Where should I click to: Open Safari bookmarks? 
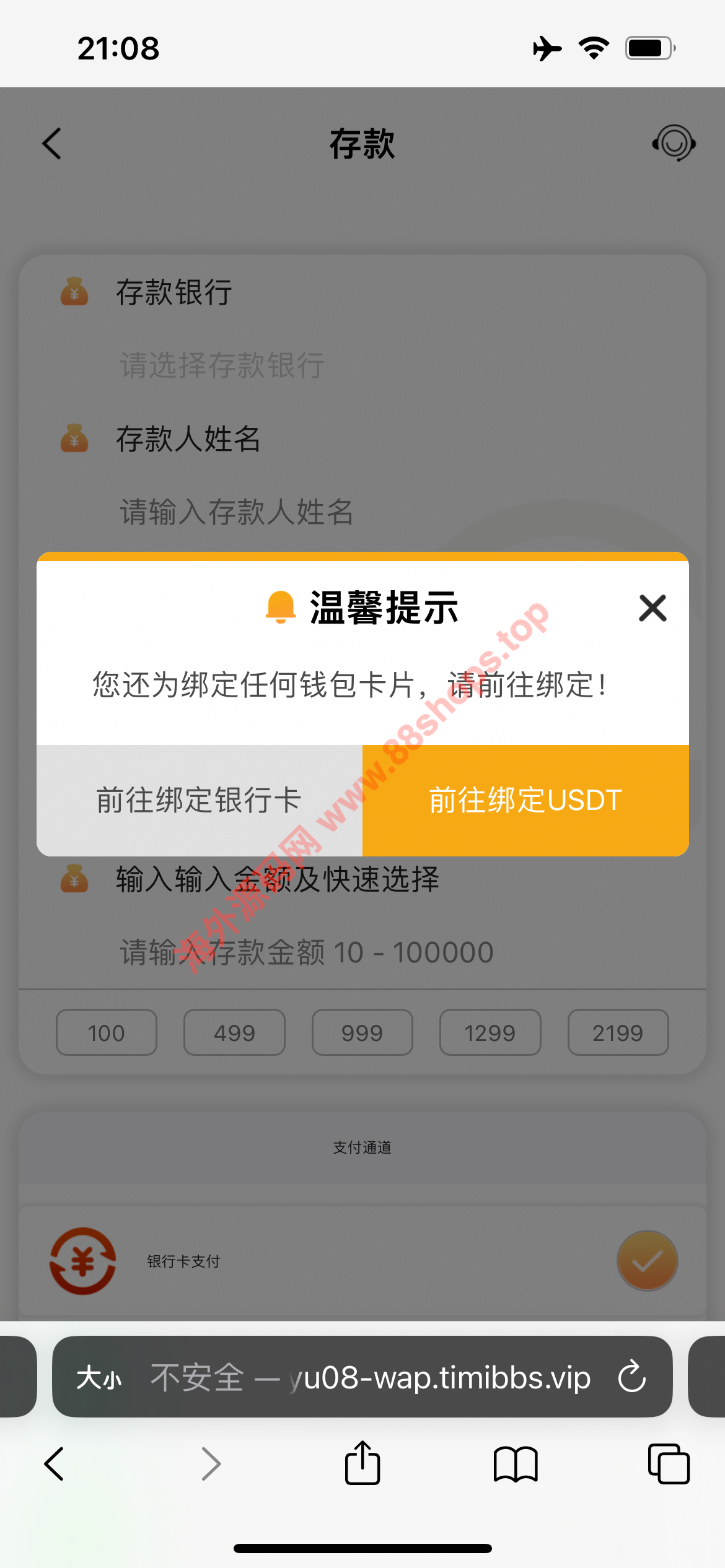[515, 1464]
